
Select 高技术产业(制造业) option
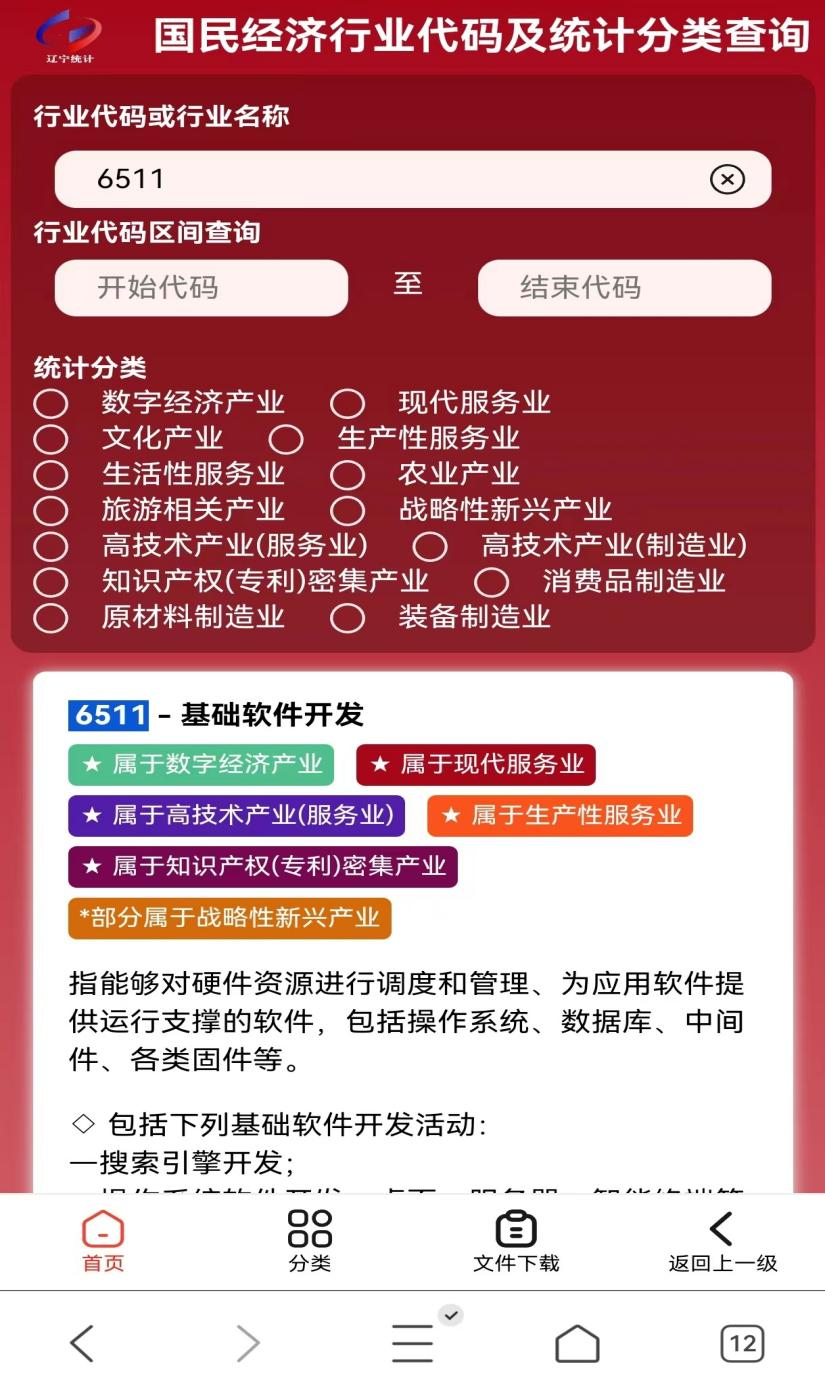(x=431, y=547)
